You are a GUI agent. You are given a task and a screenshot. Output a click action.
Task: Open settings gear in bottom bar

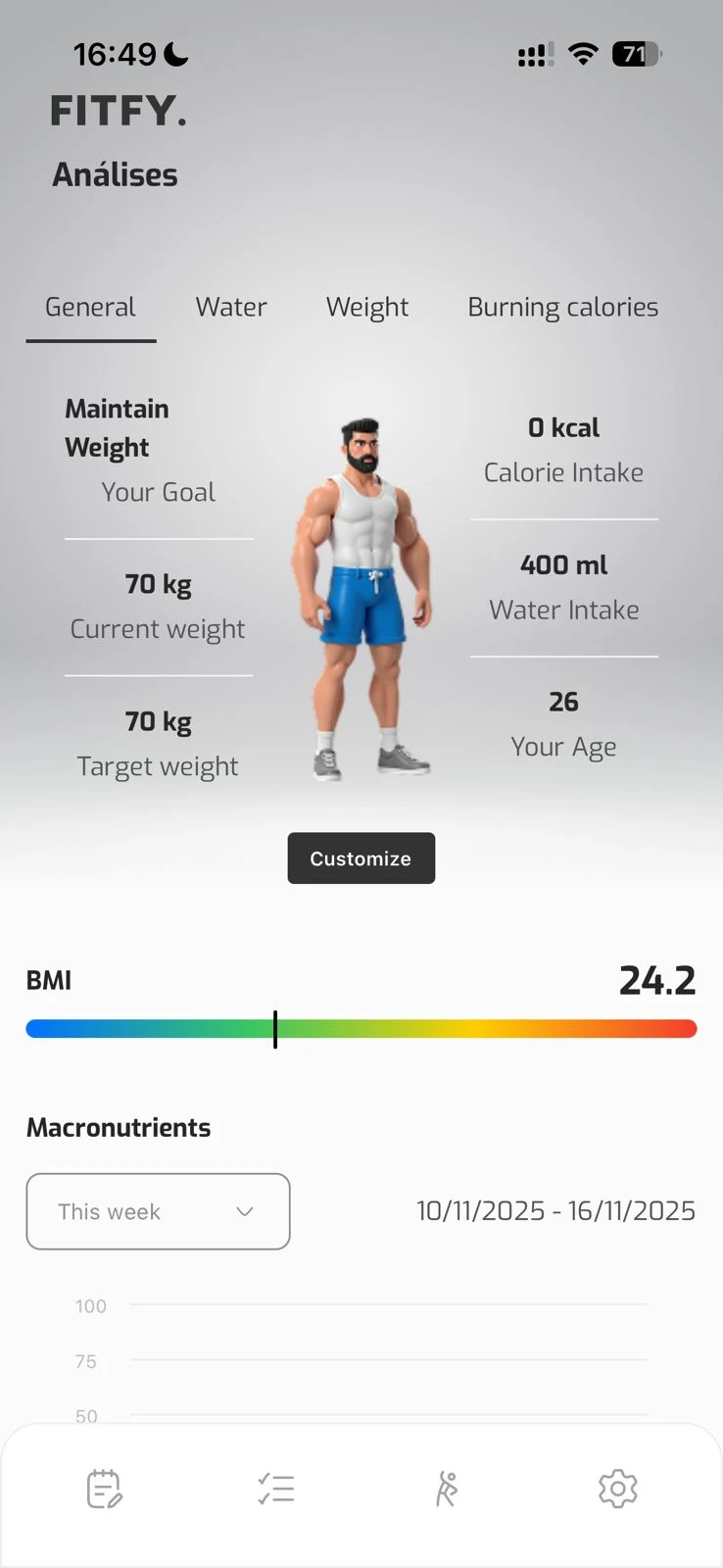617,1490
